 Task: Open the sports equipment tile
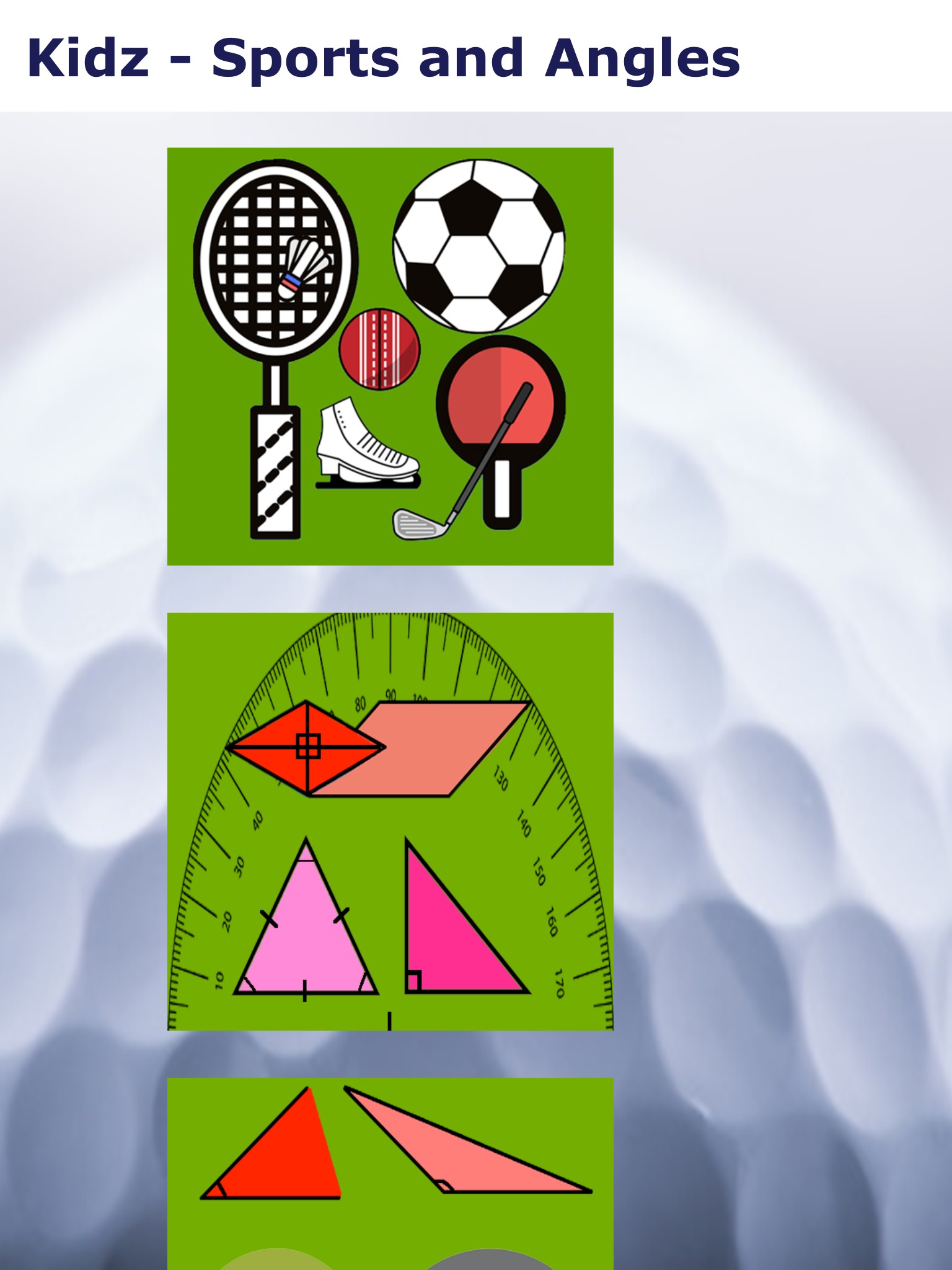[x=390, y=356]
